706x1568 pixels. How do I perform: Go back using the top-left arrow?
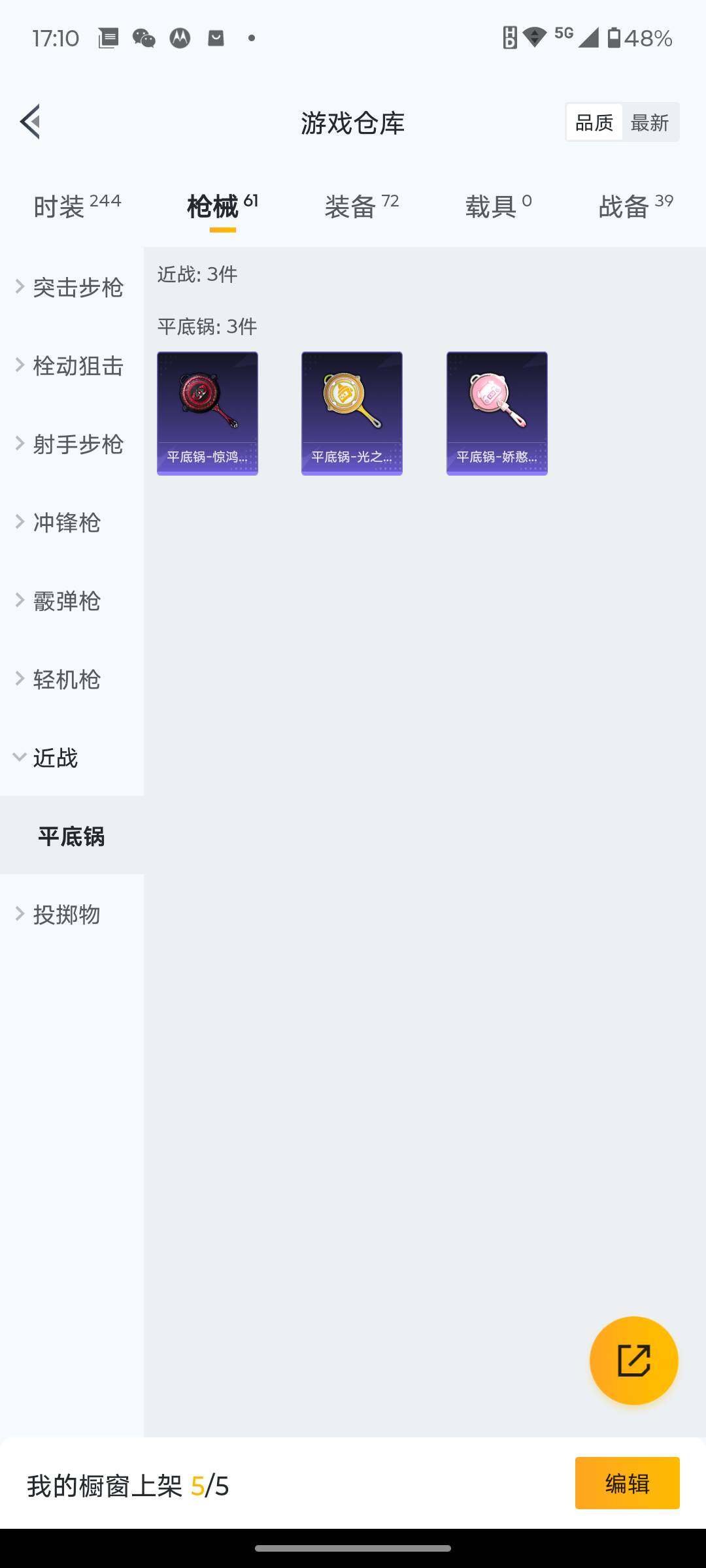(30, 122)
